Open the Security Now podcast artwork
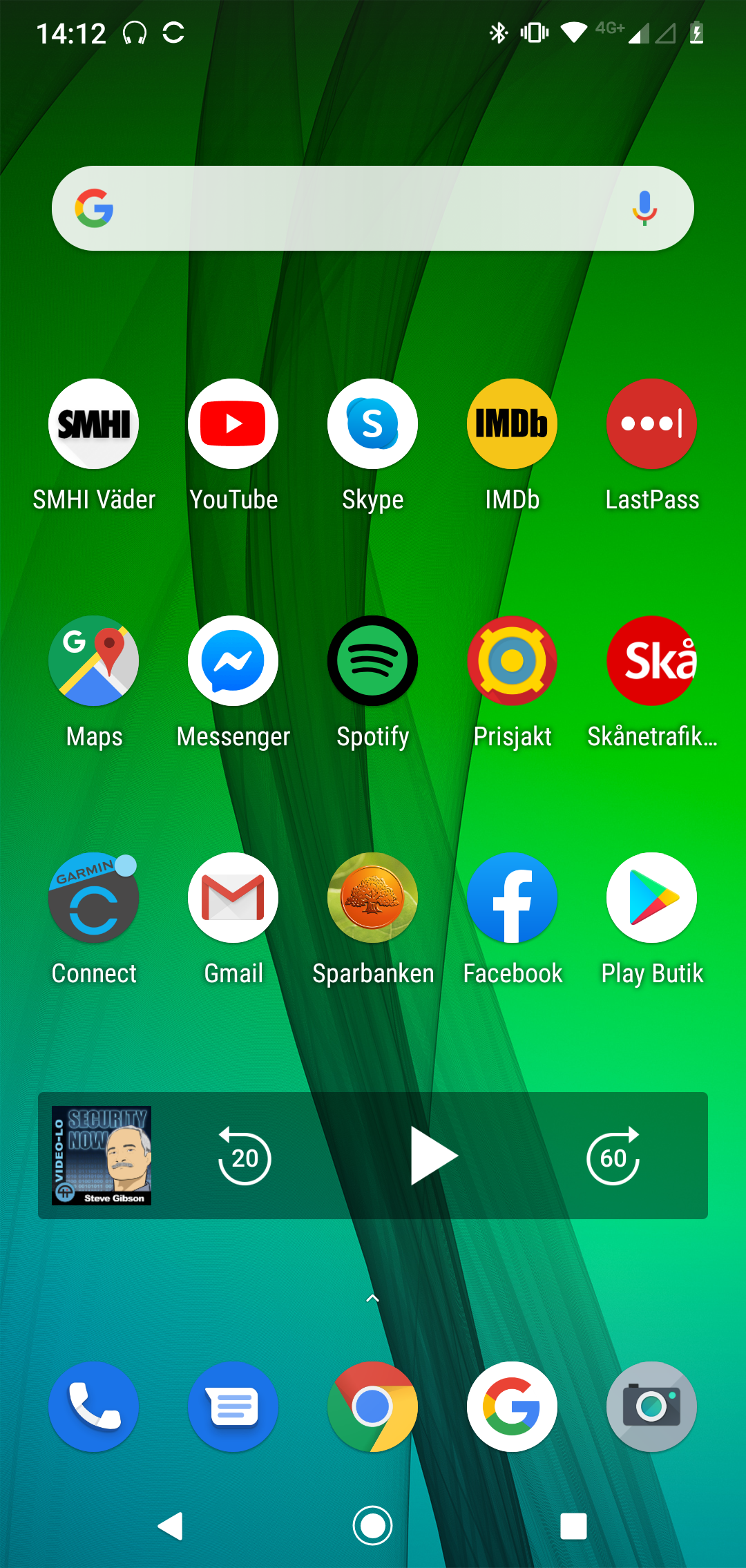Image resolution: width=746 pixels, height=1568 pixels. (x=102, y=1156)
